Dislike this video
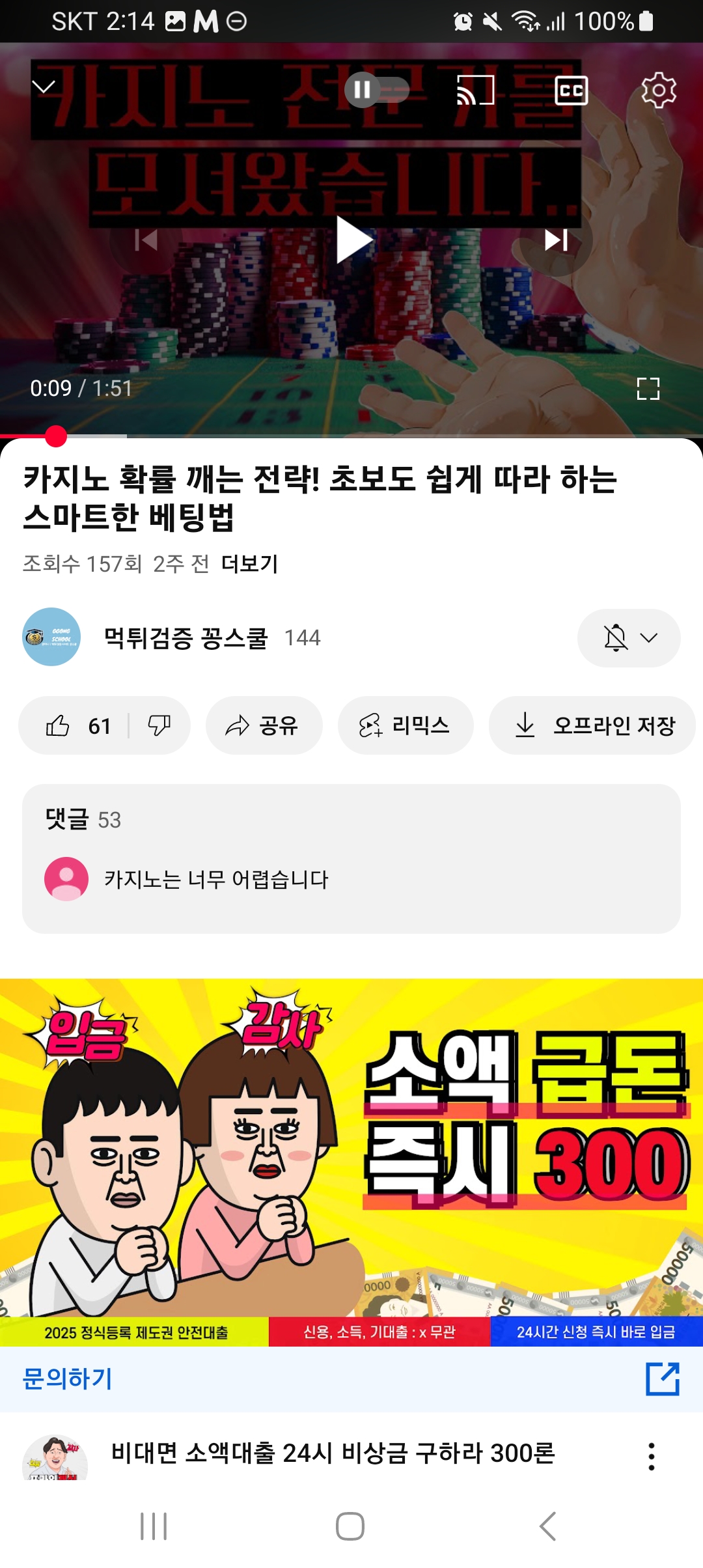The width and height of the screenshot is (703, 1568). pos(159,725)
